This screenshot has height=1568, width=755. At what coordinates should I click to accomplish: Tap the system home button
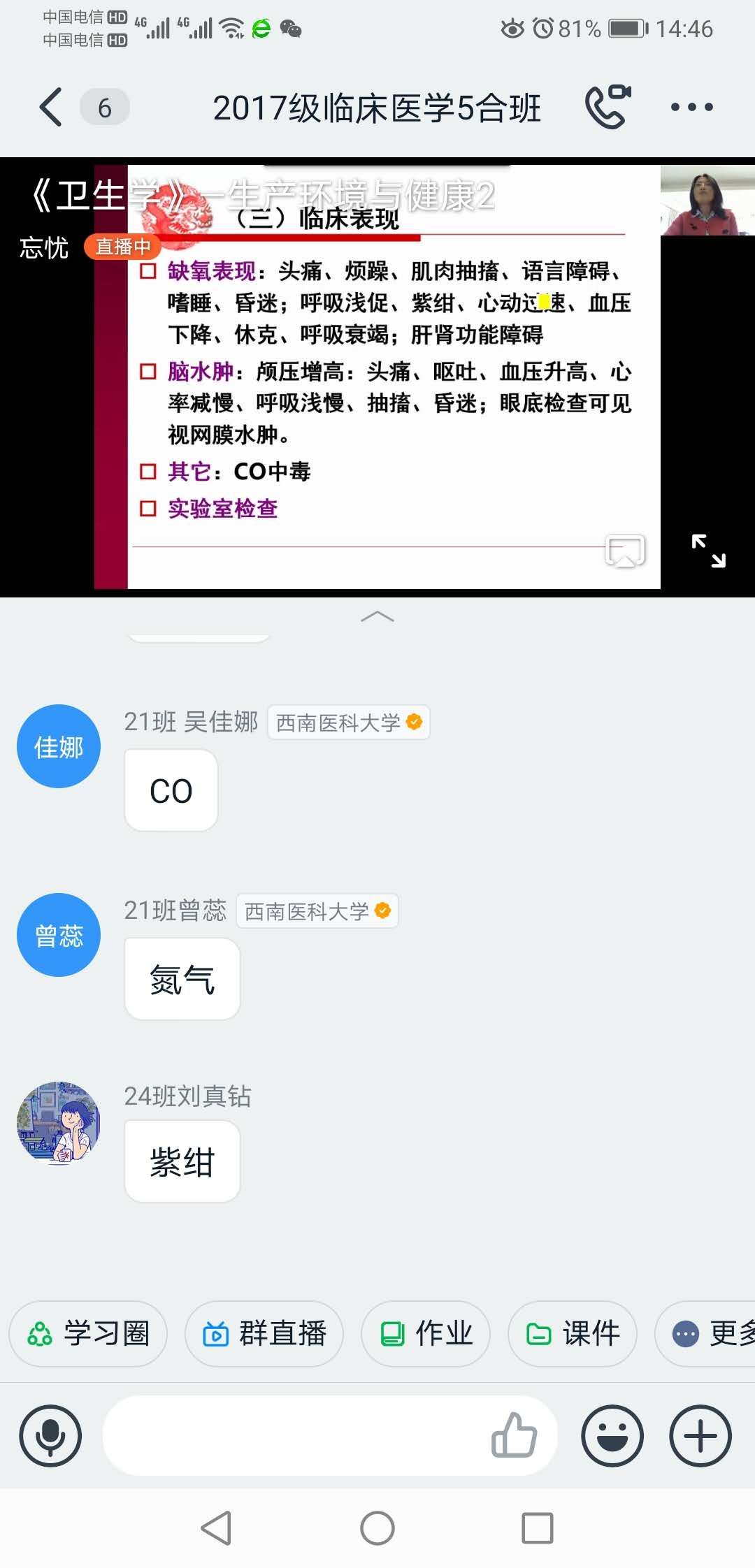[x=377, y=1528]
